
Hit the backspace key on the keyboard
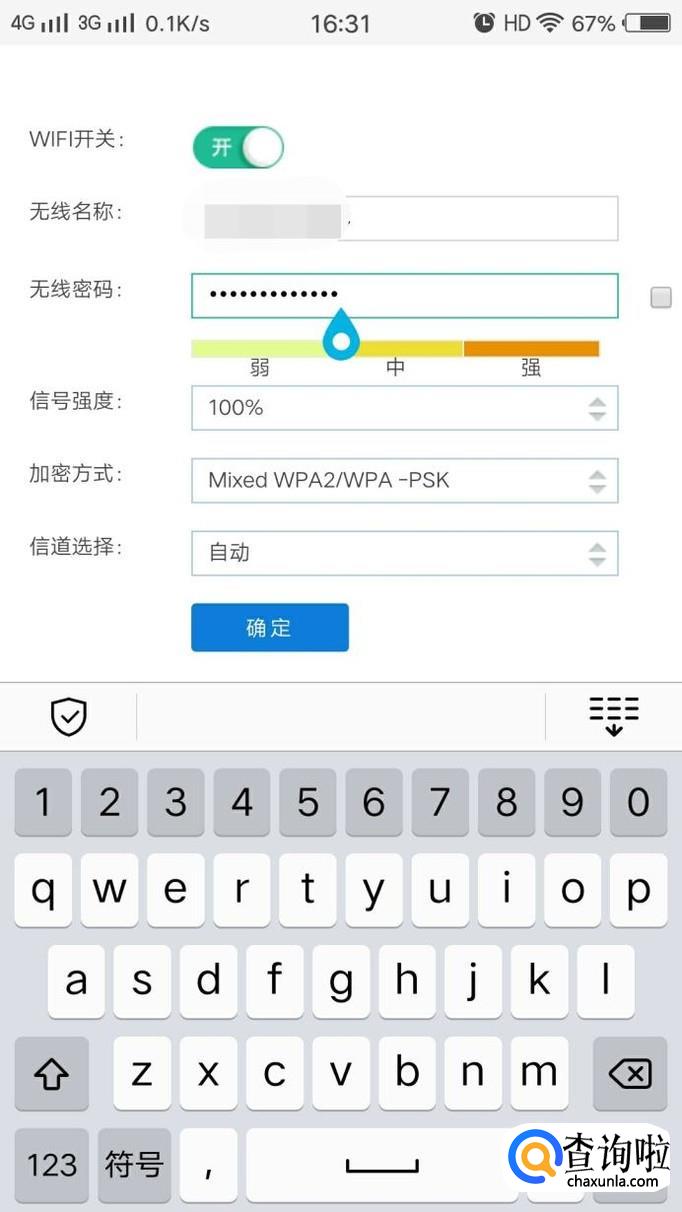[x=630, y=1073]
